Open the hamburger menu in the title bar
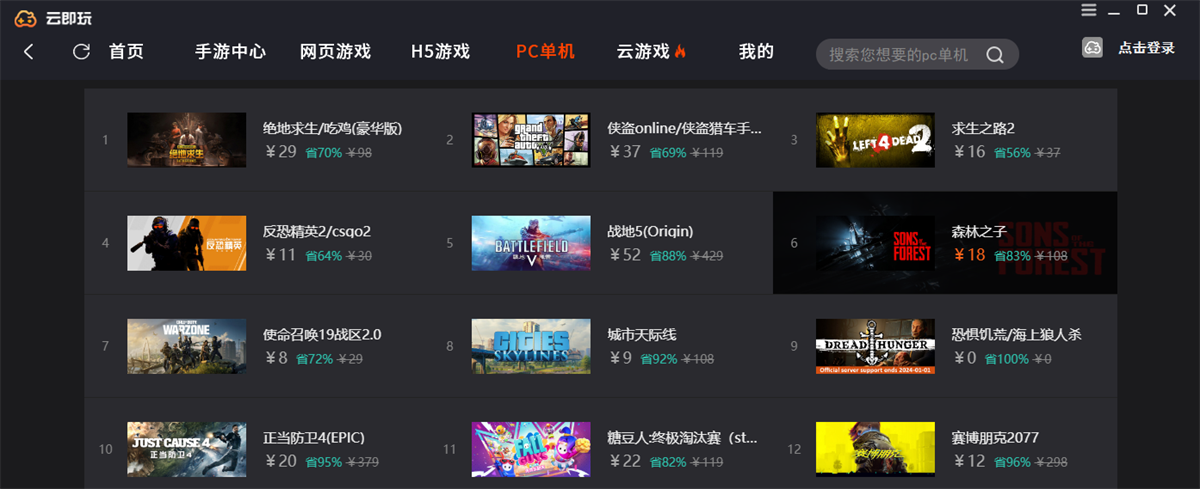The width and height of the screenshot is (1200, 489). tap(1089, 10)
